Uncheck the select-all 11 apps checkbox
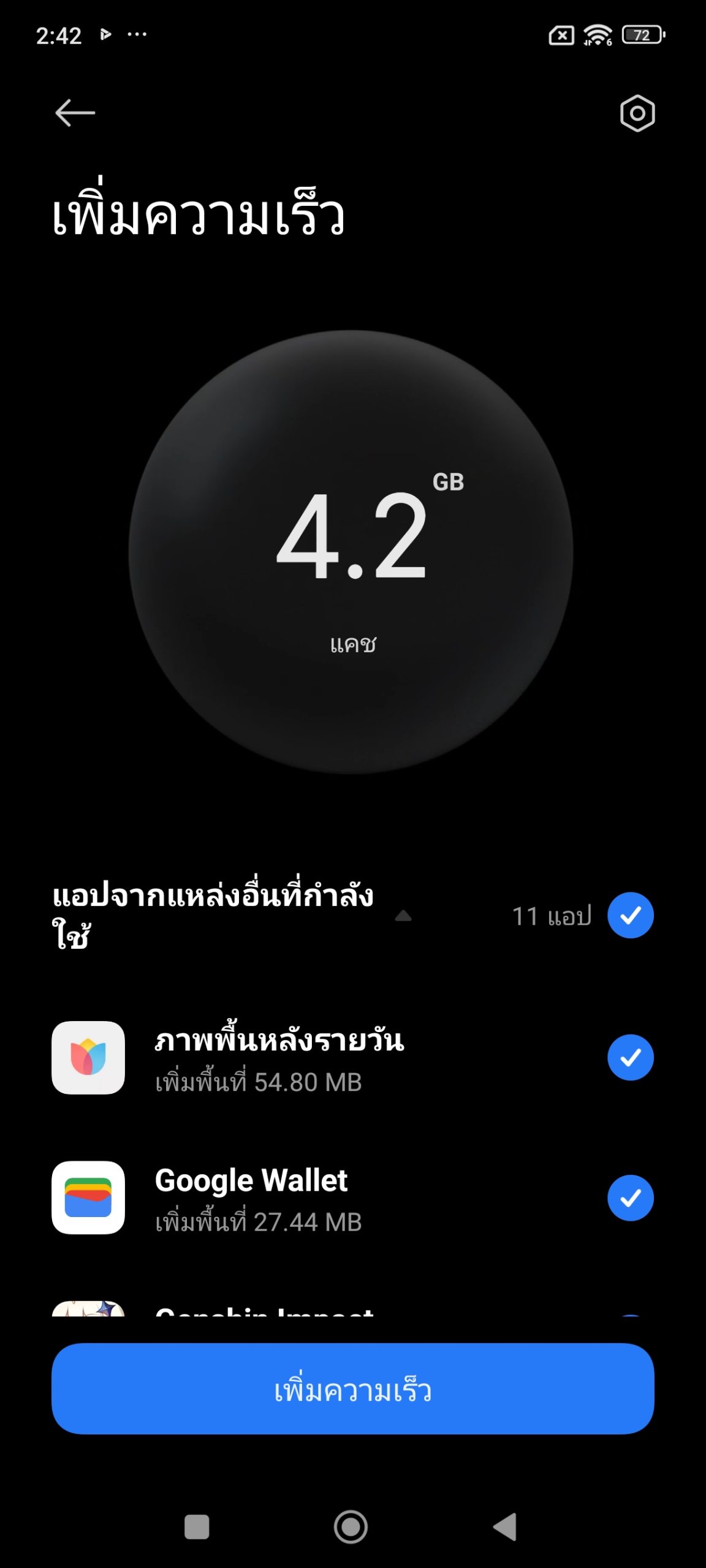706x1568 pixels. [631, 916]
